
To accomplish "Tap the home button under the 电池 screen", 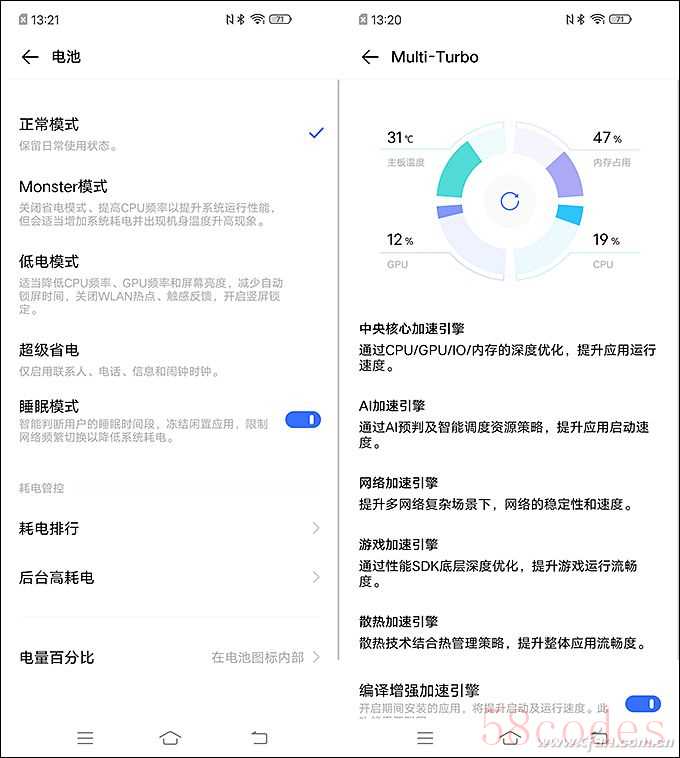I will 170,738.
